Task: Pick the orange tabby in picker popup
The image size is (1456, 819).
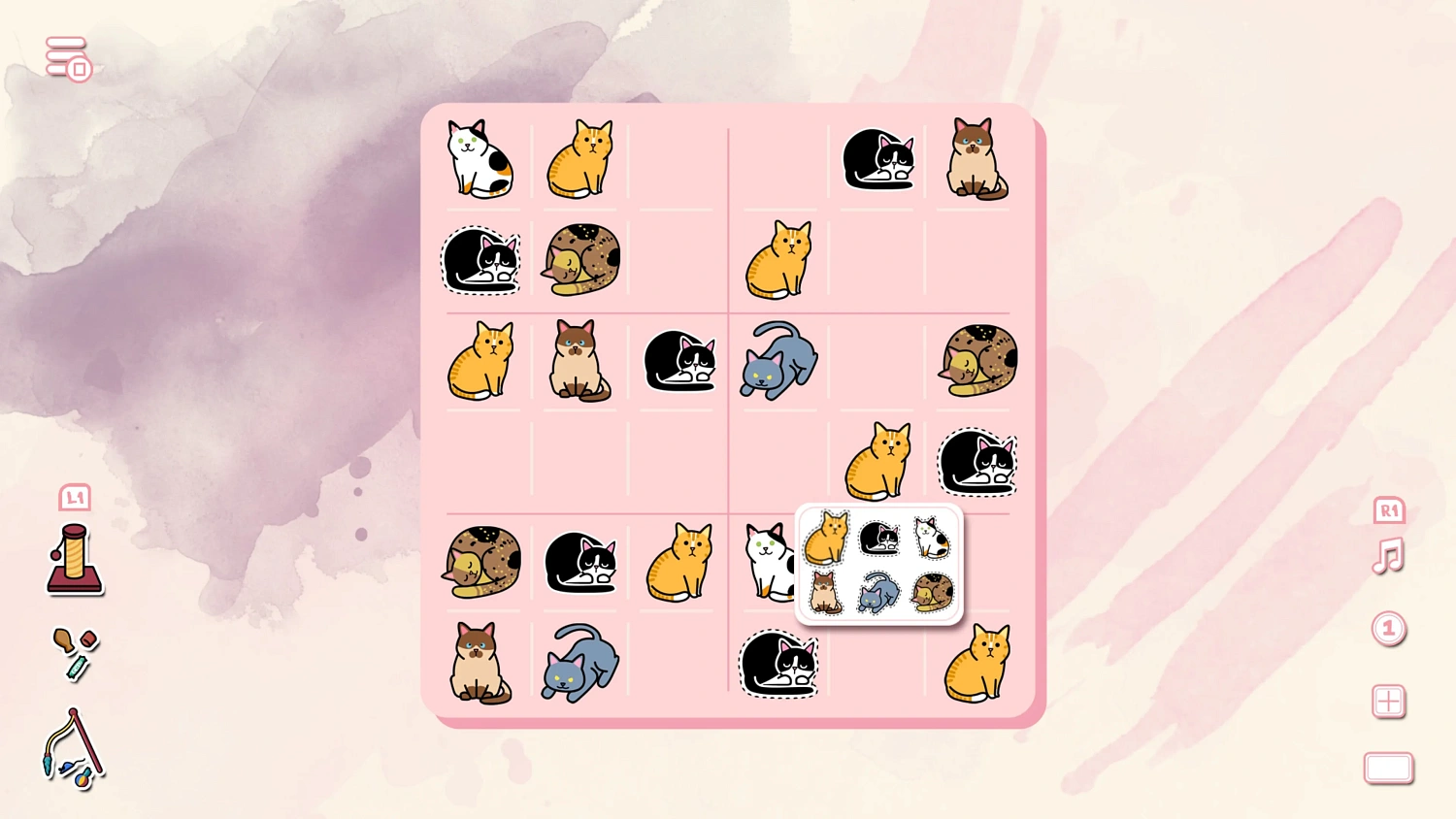Action: click(827, 538)
